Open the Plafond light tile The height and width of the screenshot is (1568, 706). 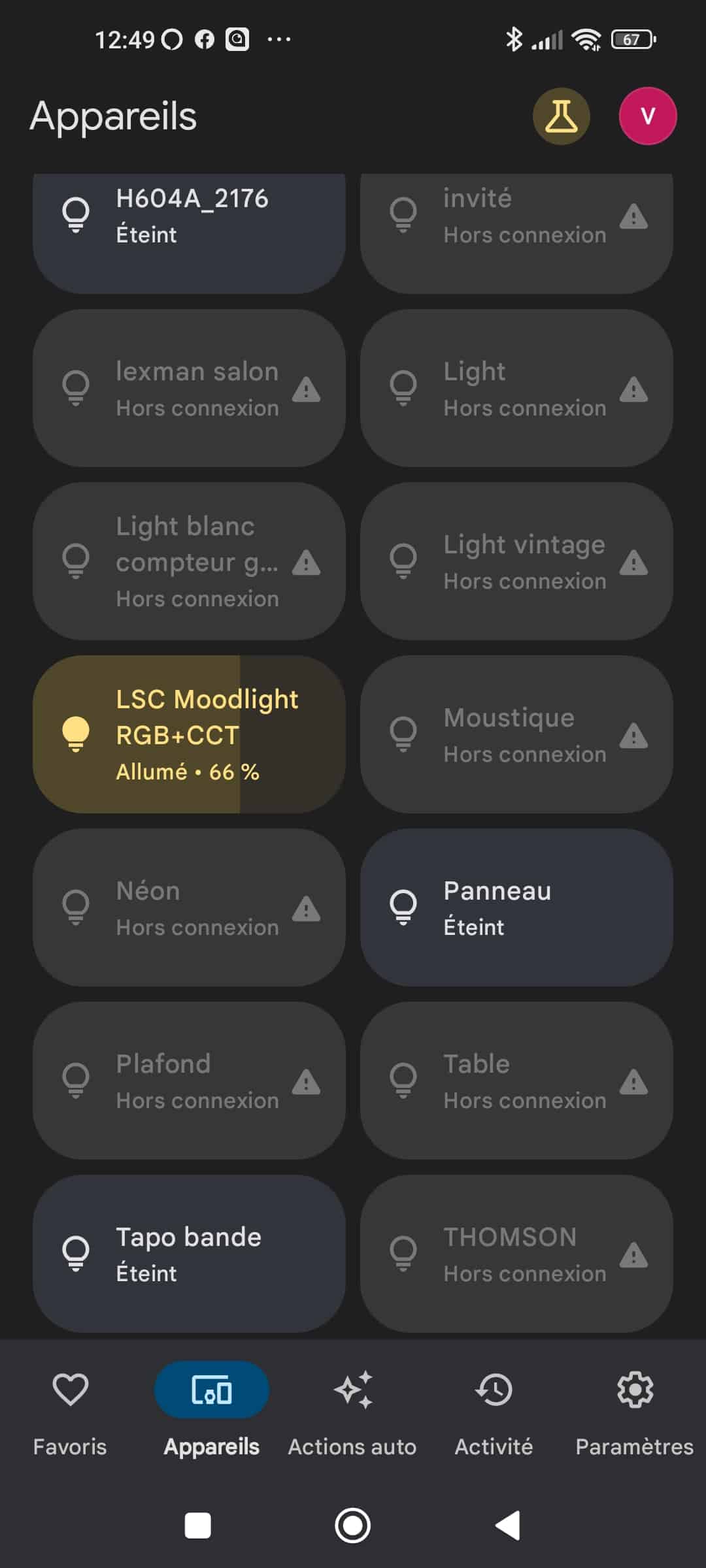click(x=189, y=1081)
